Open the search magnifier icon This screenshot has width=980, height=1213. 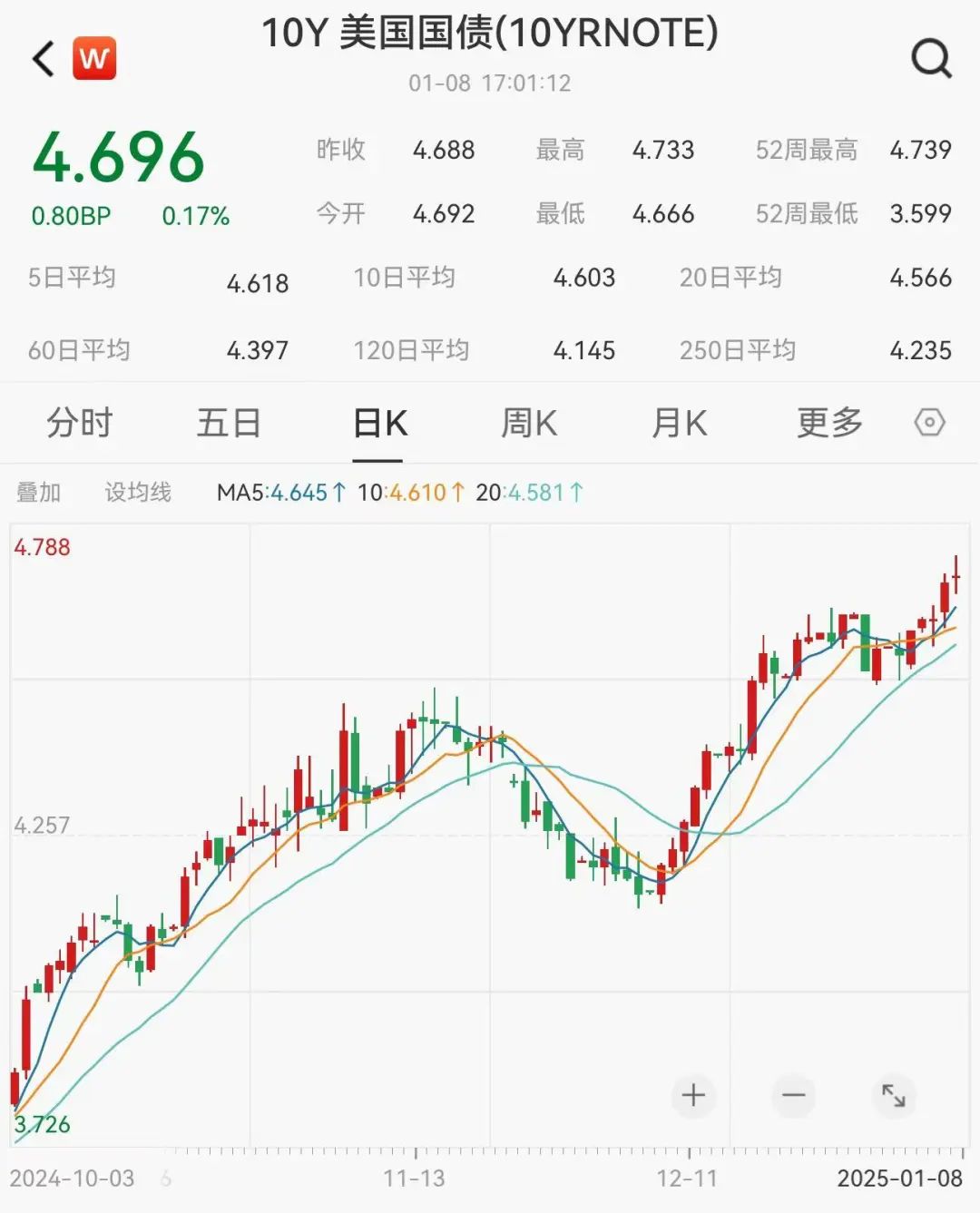pyautogui.click(x=931, y=59)
